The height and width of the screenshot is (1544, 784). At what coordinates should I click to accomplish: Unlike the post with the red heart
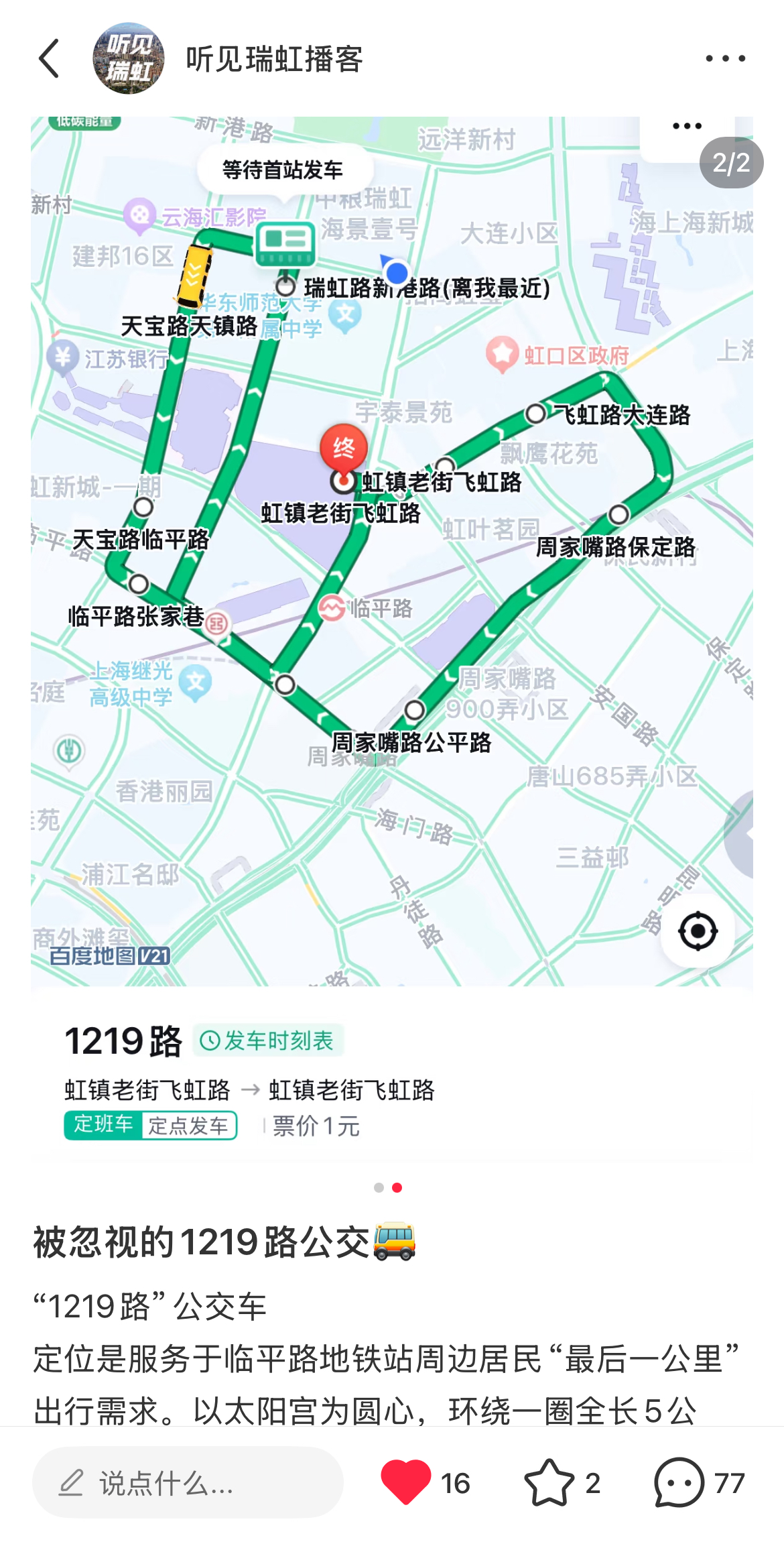[x=406, y=1483]
